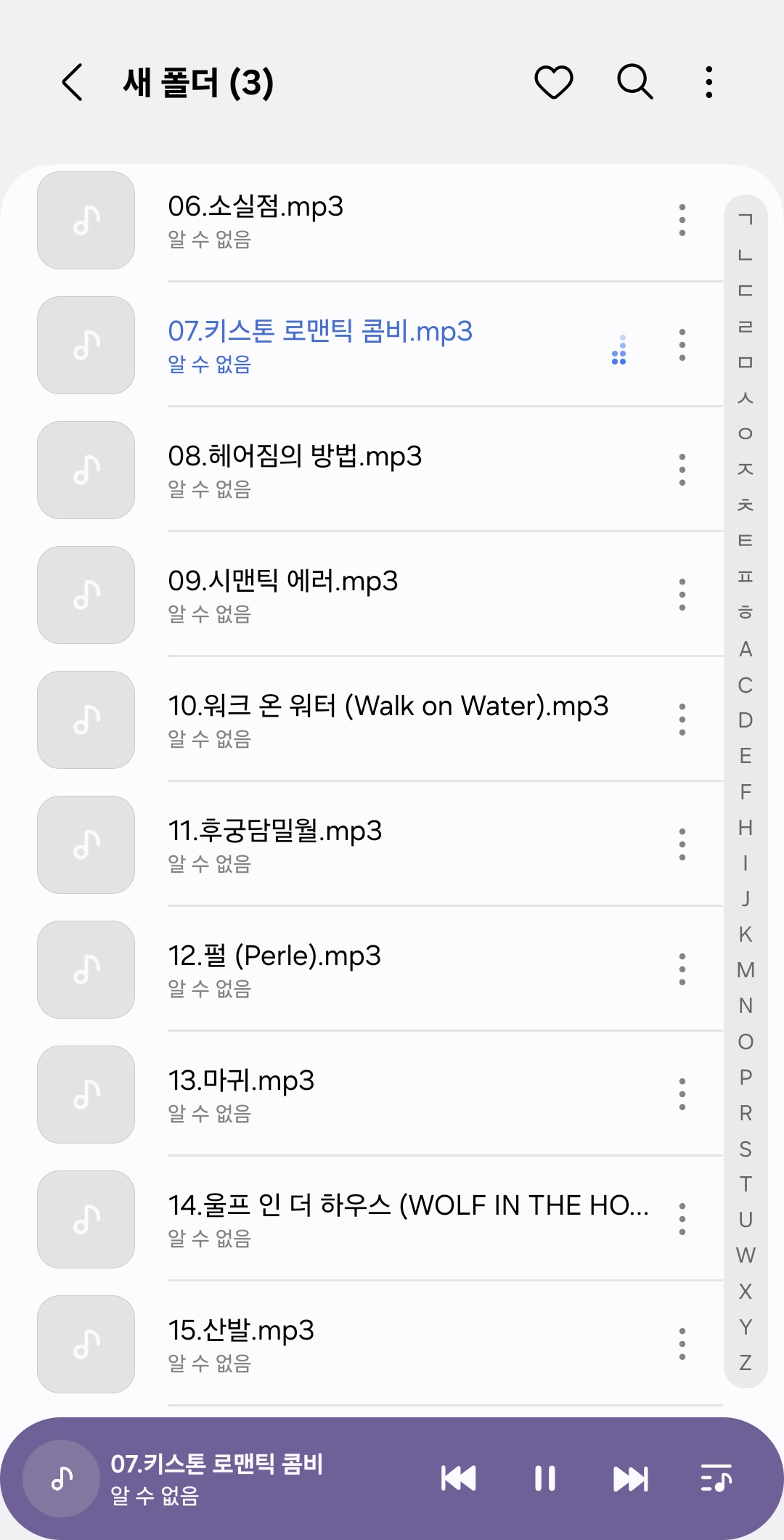Open the search icon
The image size is (784, 1540).
635,82
